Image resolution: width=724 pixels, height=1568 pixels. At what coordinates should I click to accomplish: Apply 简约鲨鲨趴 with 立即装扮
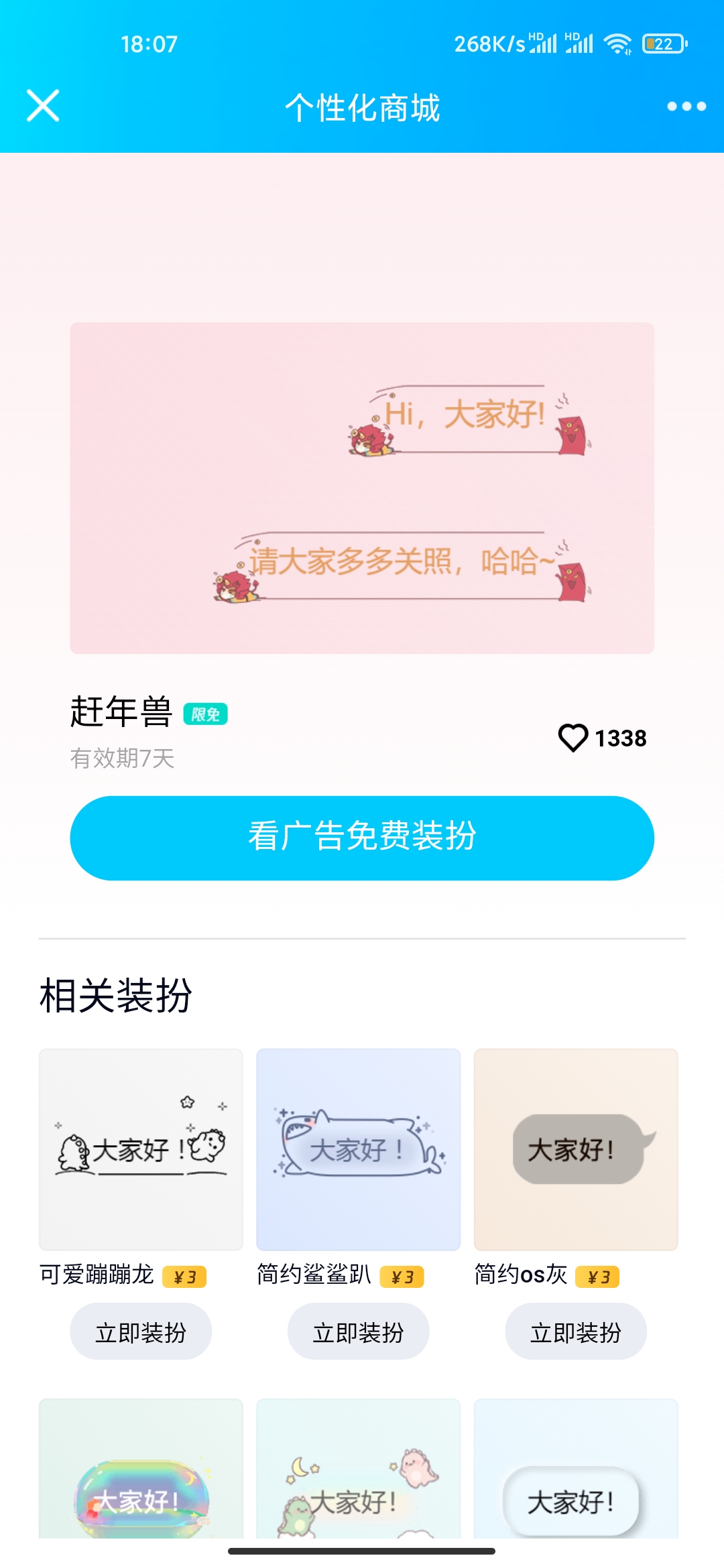click(358, 1331)
